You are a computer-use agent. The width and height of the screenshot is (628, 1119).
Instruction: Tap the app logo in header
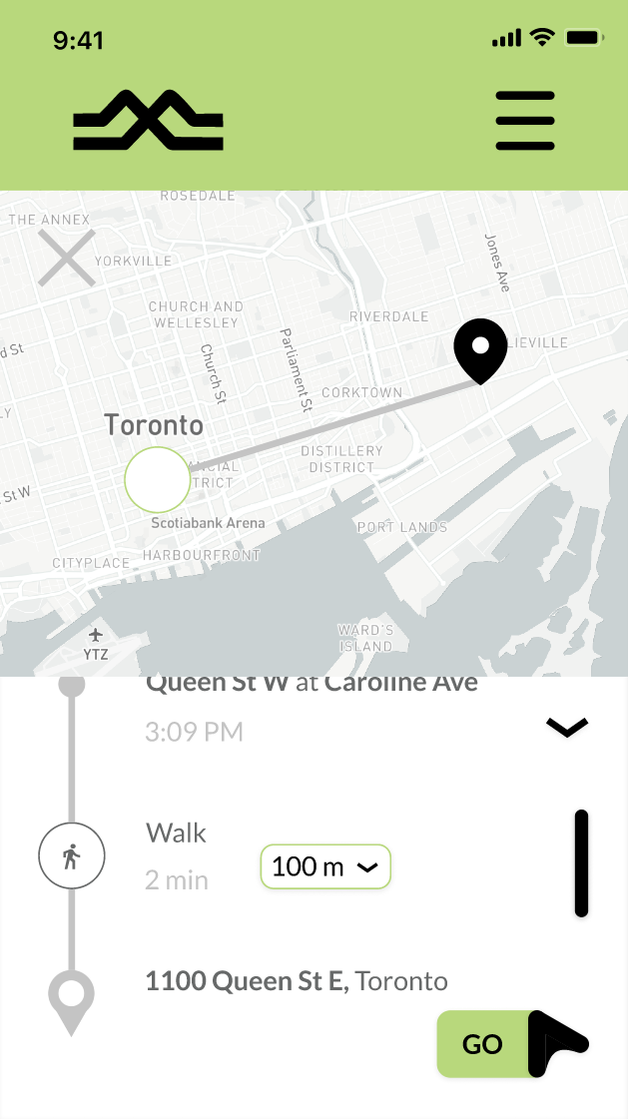(x=148, y=120)
